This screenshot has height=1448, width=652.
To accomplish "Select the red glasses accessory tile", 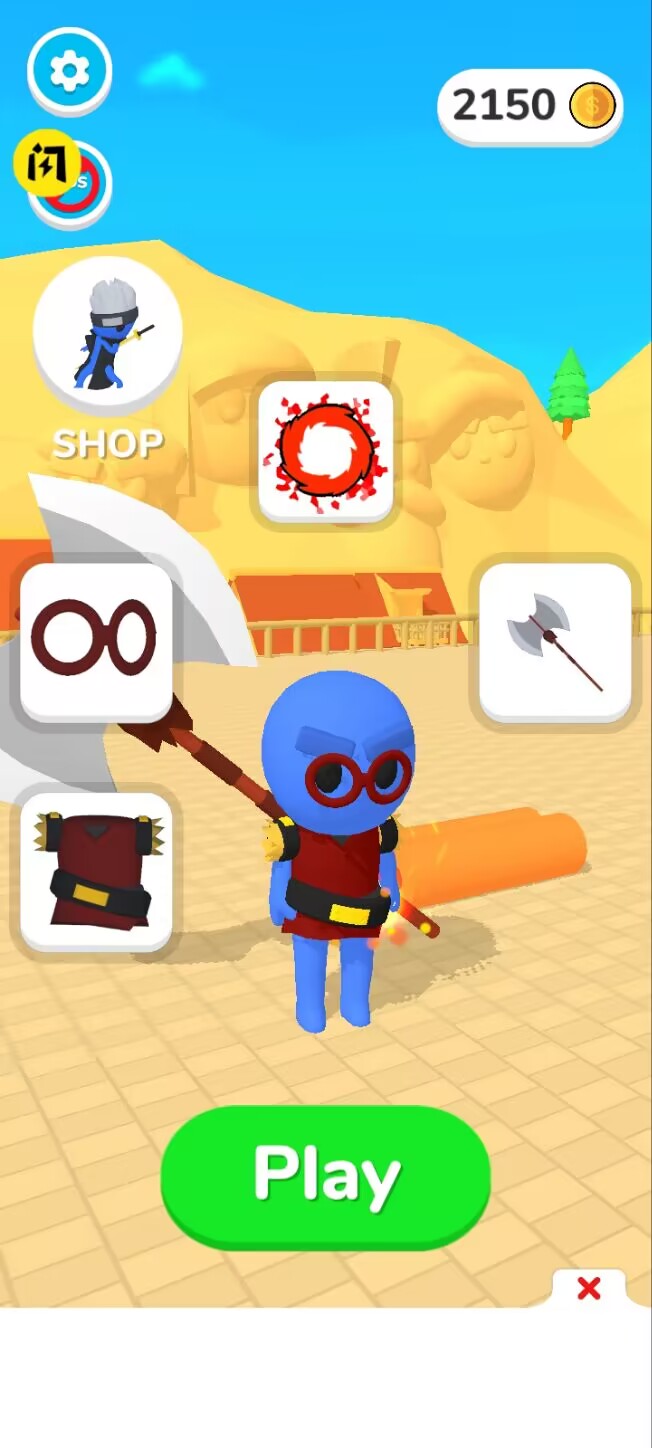I will pyautogui.click(x=96, y=641).
